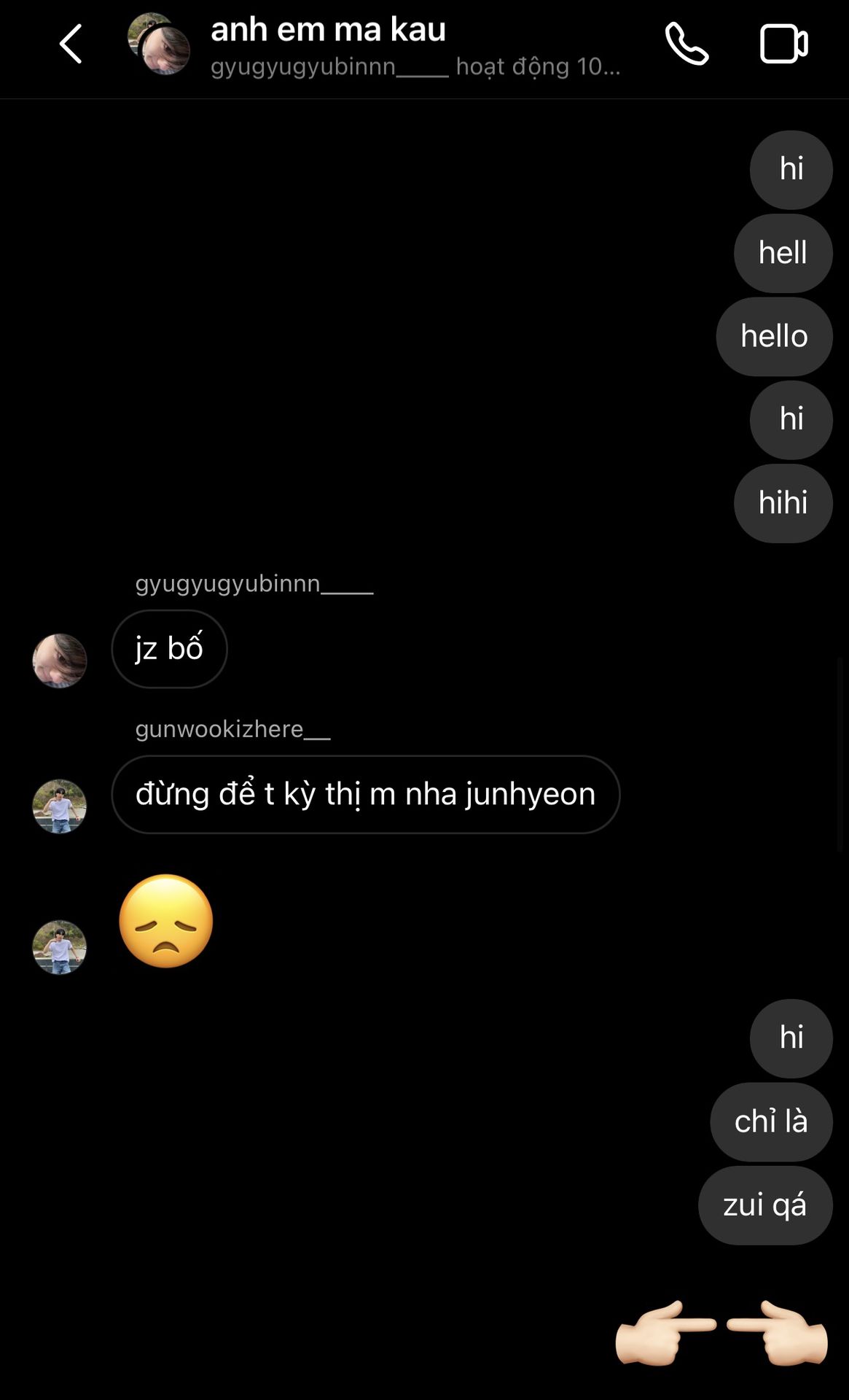Start a voice call with the group
This screenshot has width=849, height=1400.
(x=686, y=44)
